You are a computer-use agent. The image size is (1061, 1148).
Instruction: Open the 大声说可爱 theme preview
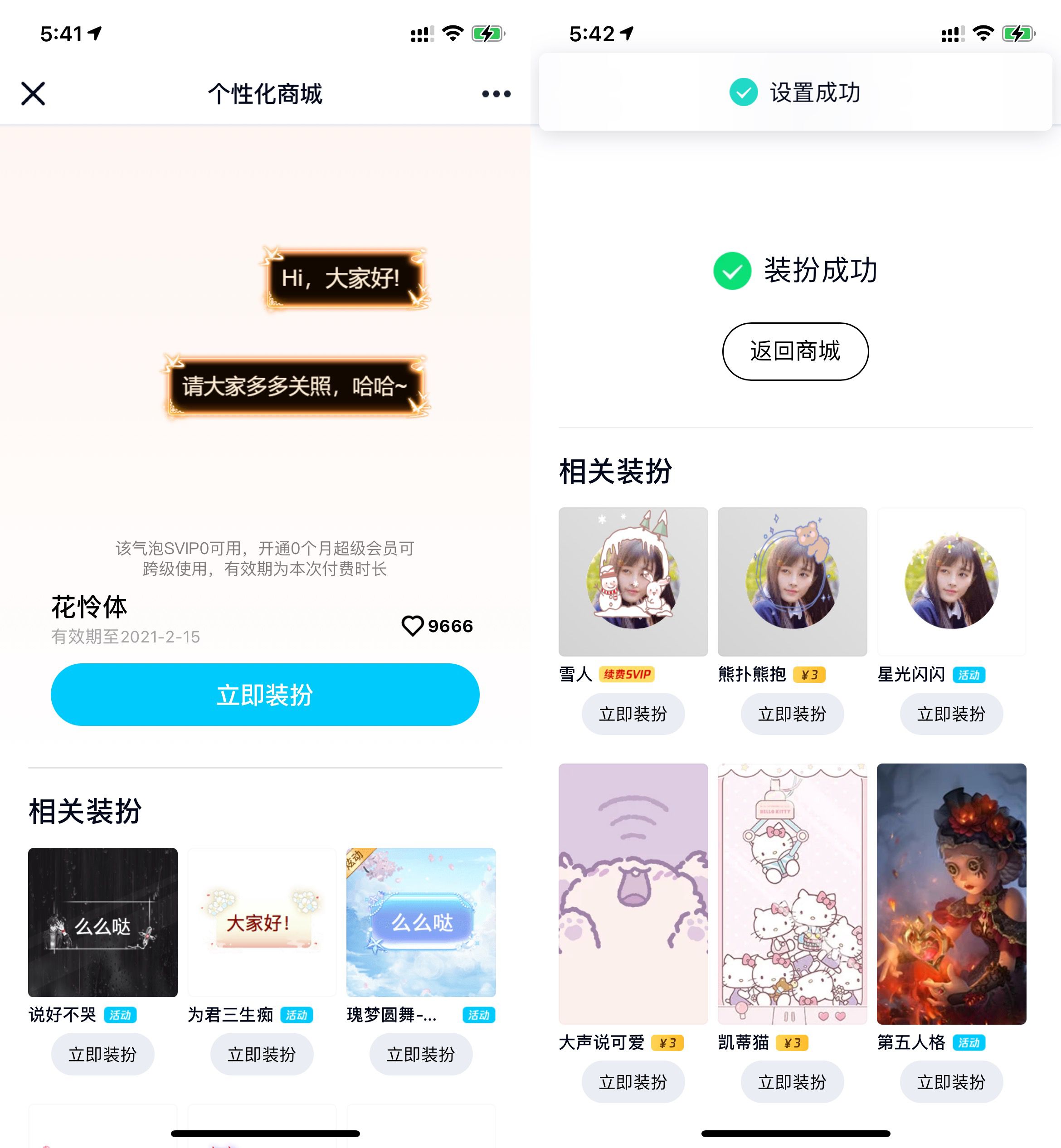[x=633, y=893]
